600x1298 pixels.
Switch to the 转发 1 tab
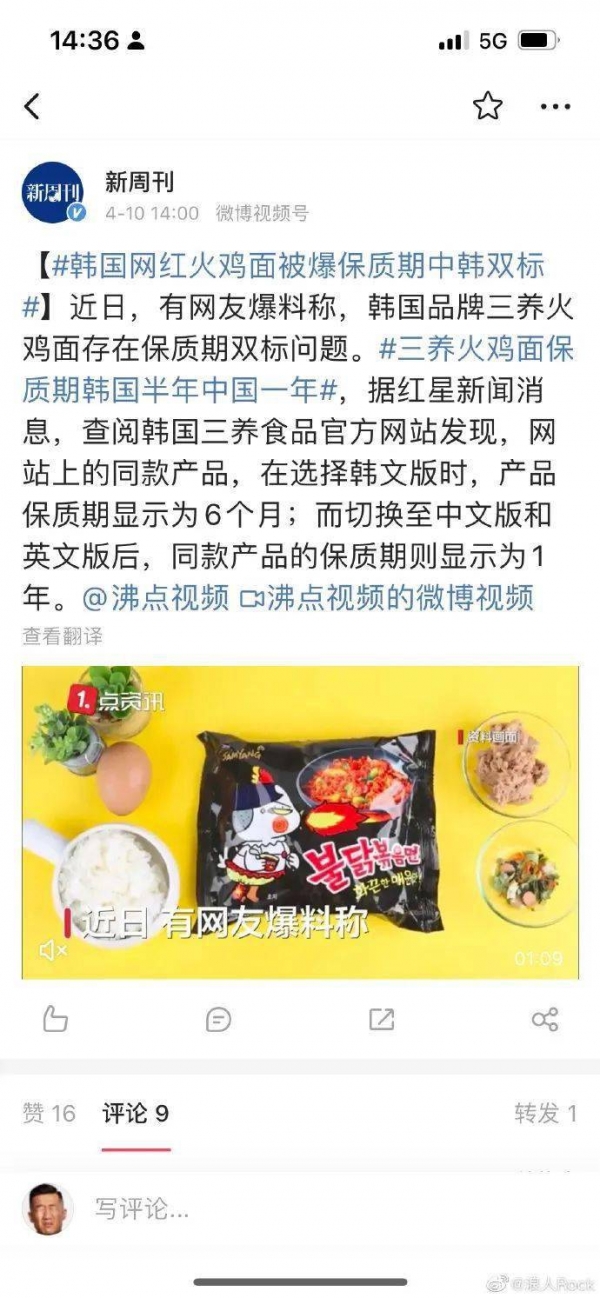[x=545, y=1114]
